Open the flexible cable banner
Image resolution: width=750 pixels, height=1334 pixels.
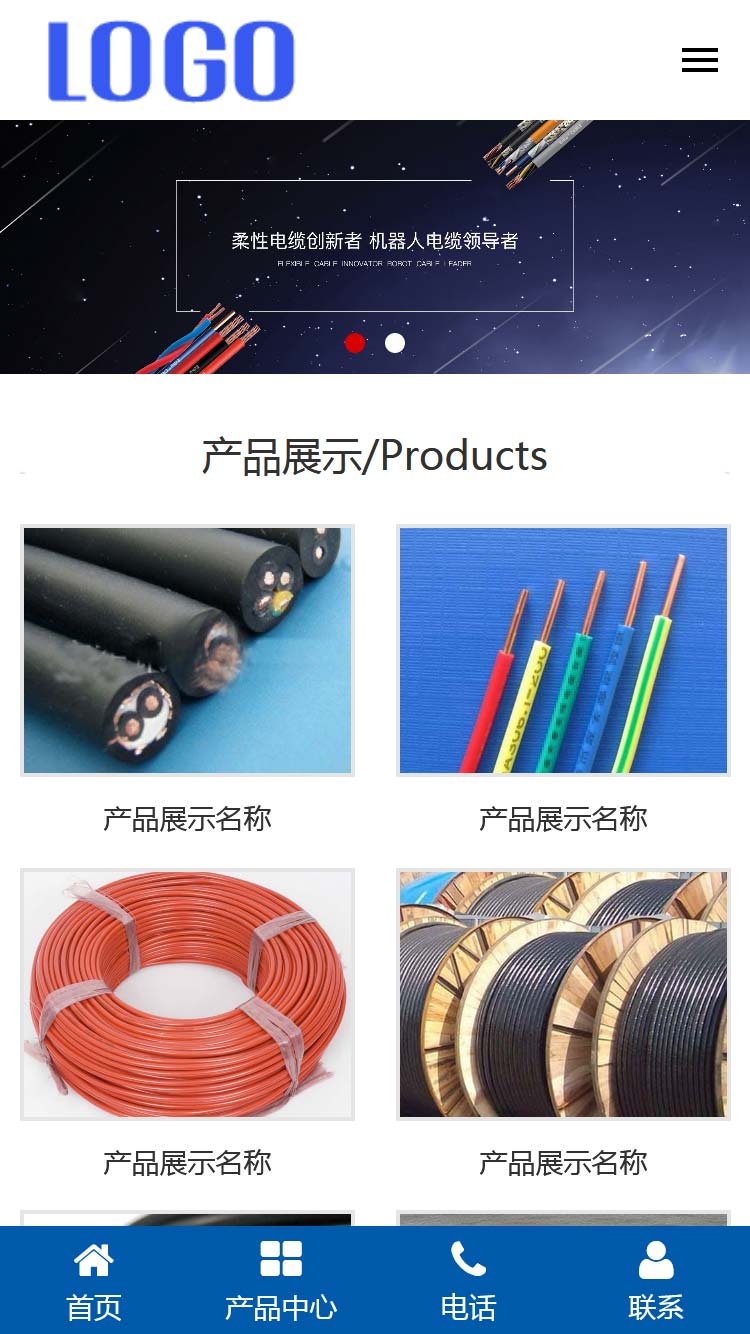(375, 246)
